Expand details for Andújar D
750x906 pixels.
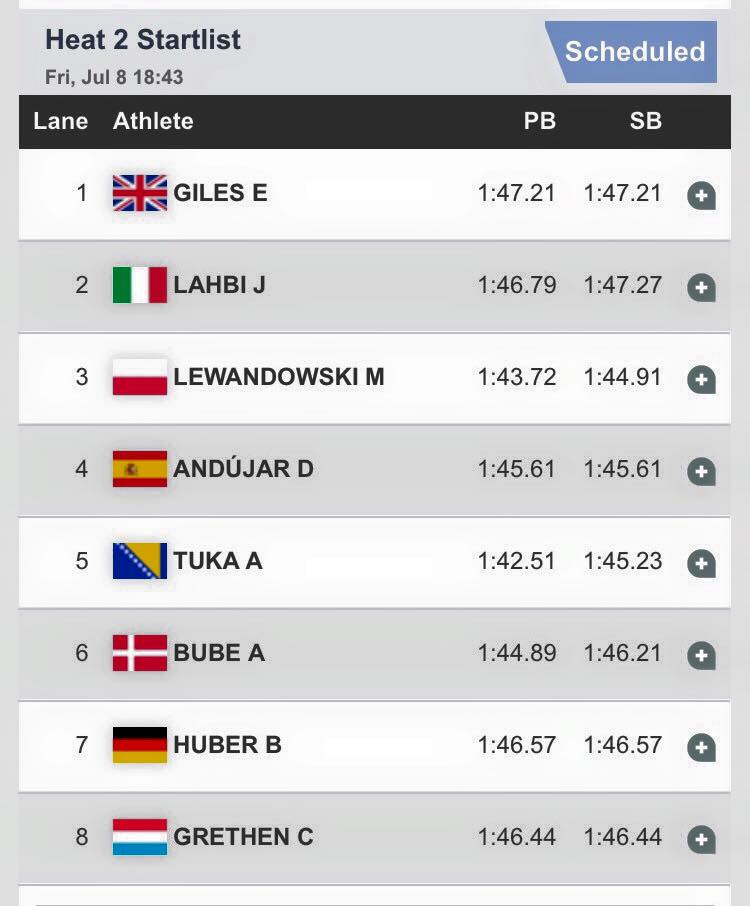[701, 472]
